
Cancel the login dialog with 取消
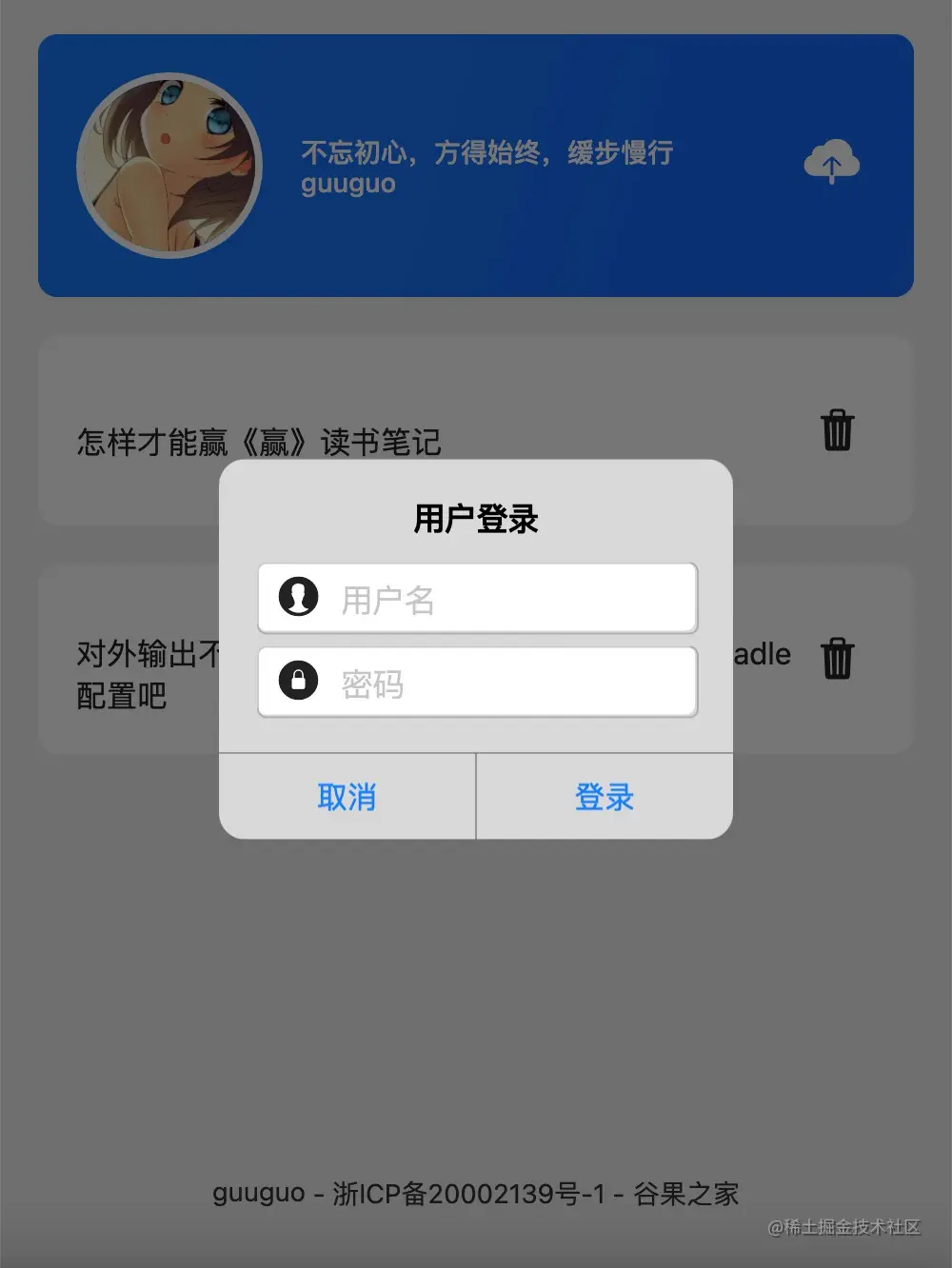[x=347, y=797]
